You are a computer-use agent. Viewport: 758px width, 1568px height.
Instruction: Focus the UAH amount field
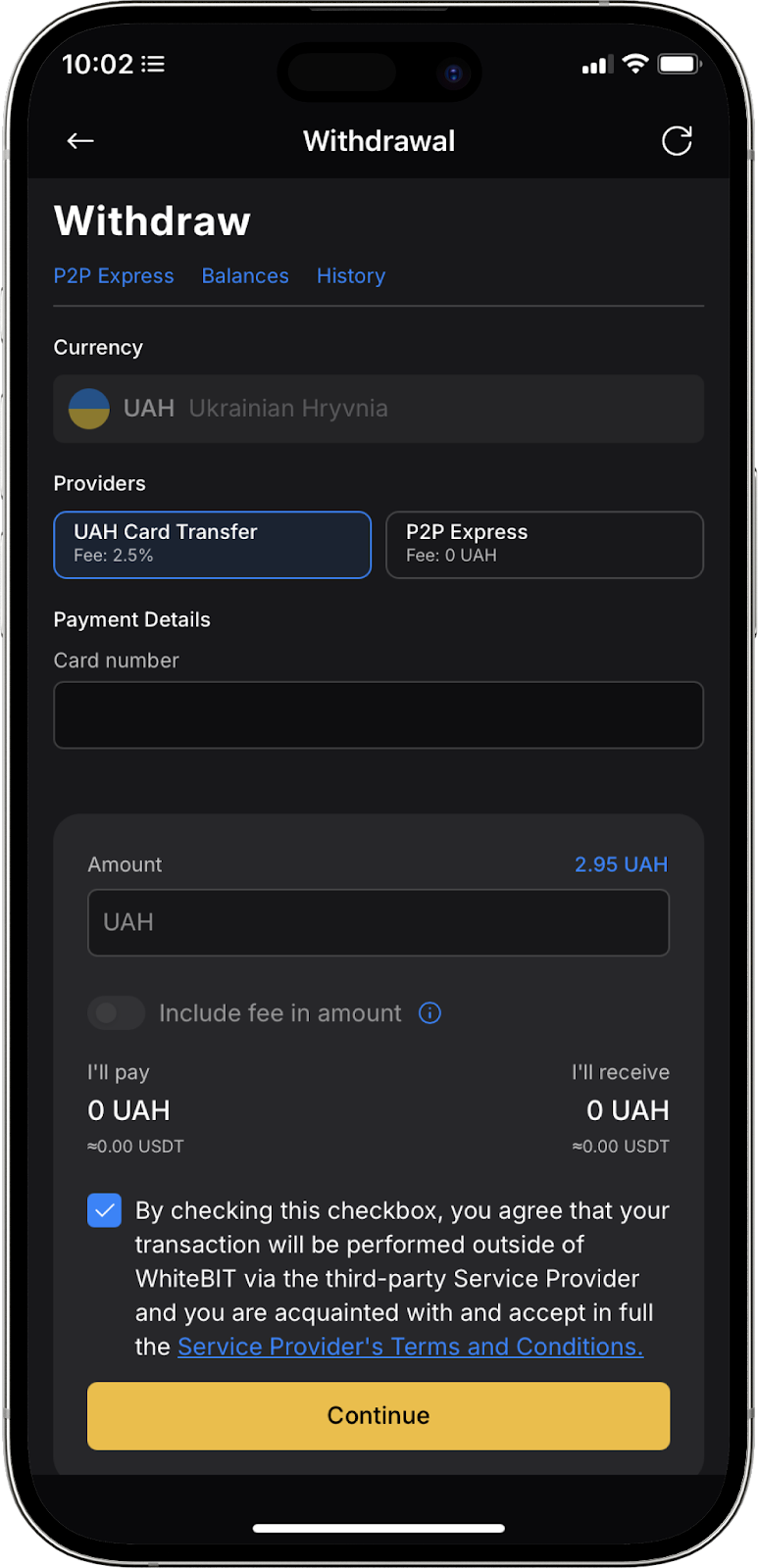pos(379,922)
